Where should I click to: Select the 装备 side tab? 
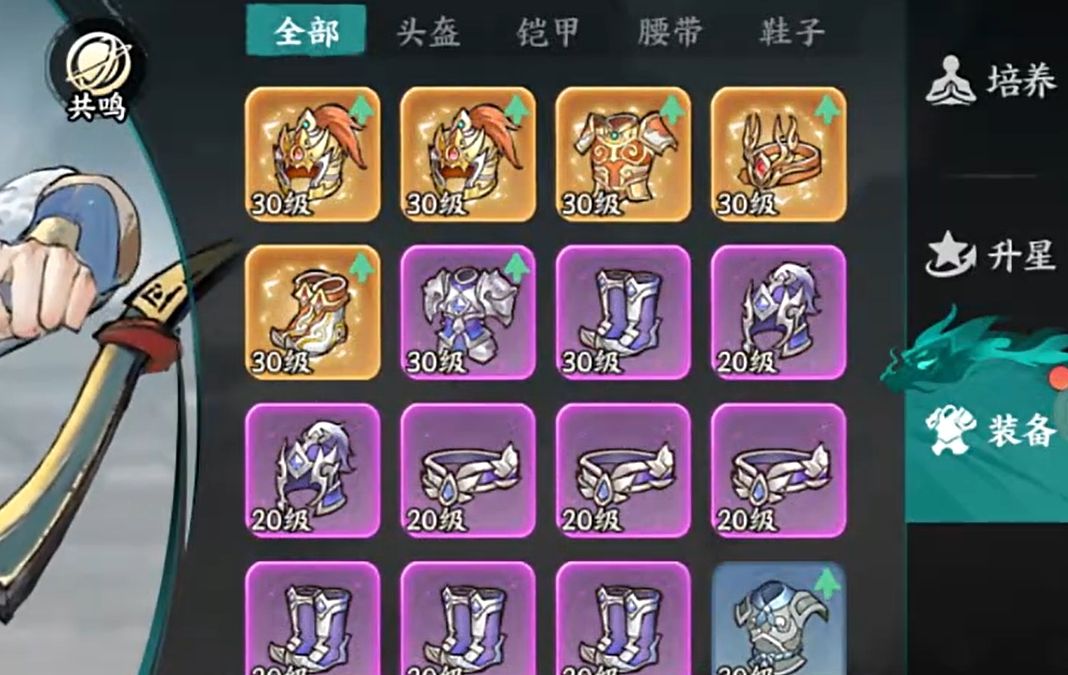[991, 430]
